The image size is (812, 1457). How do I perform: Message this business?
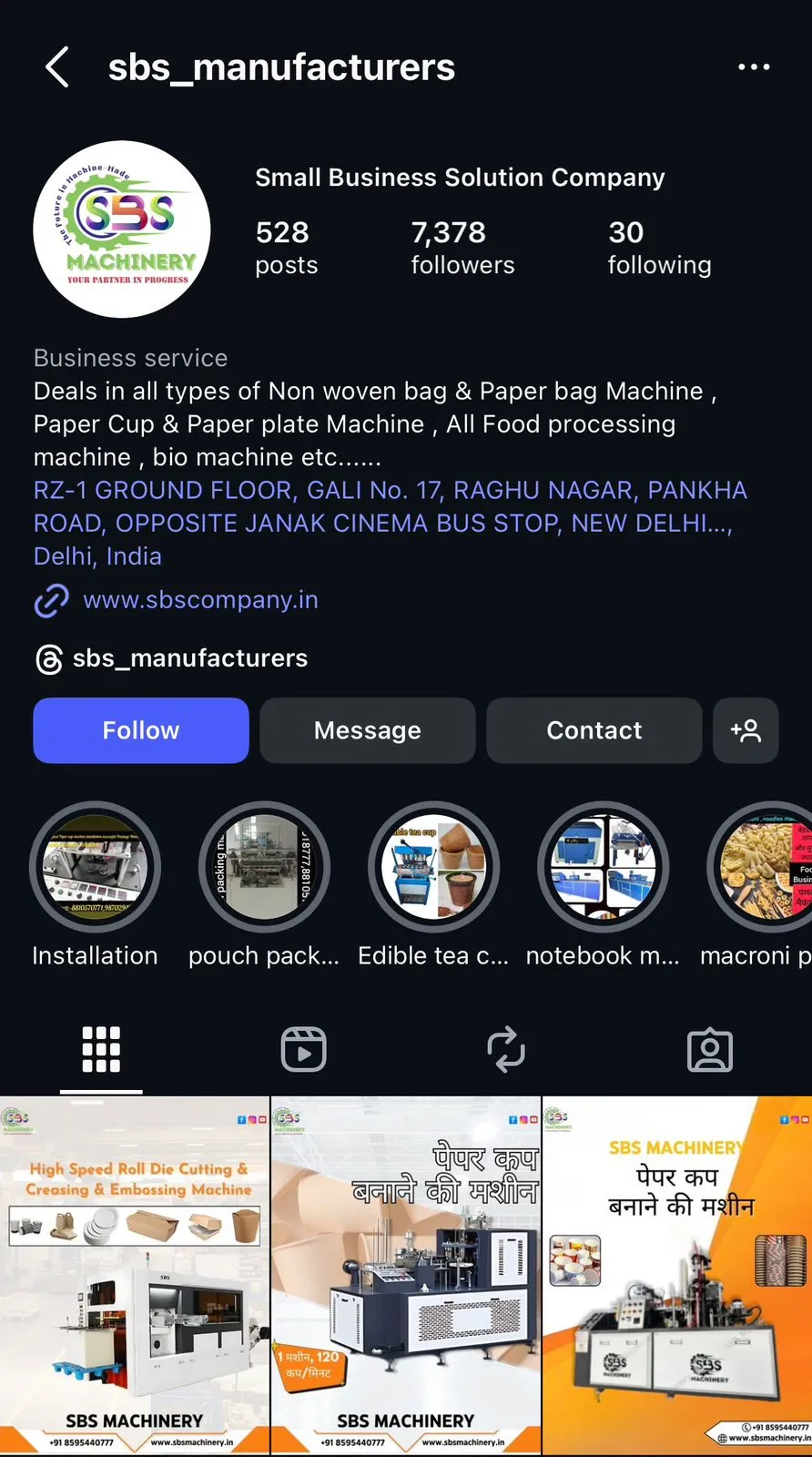368,730
